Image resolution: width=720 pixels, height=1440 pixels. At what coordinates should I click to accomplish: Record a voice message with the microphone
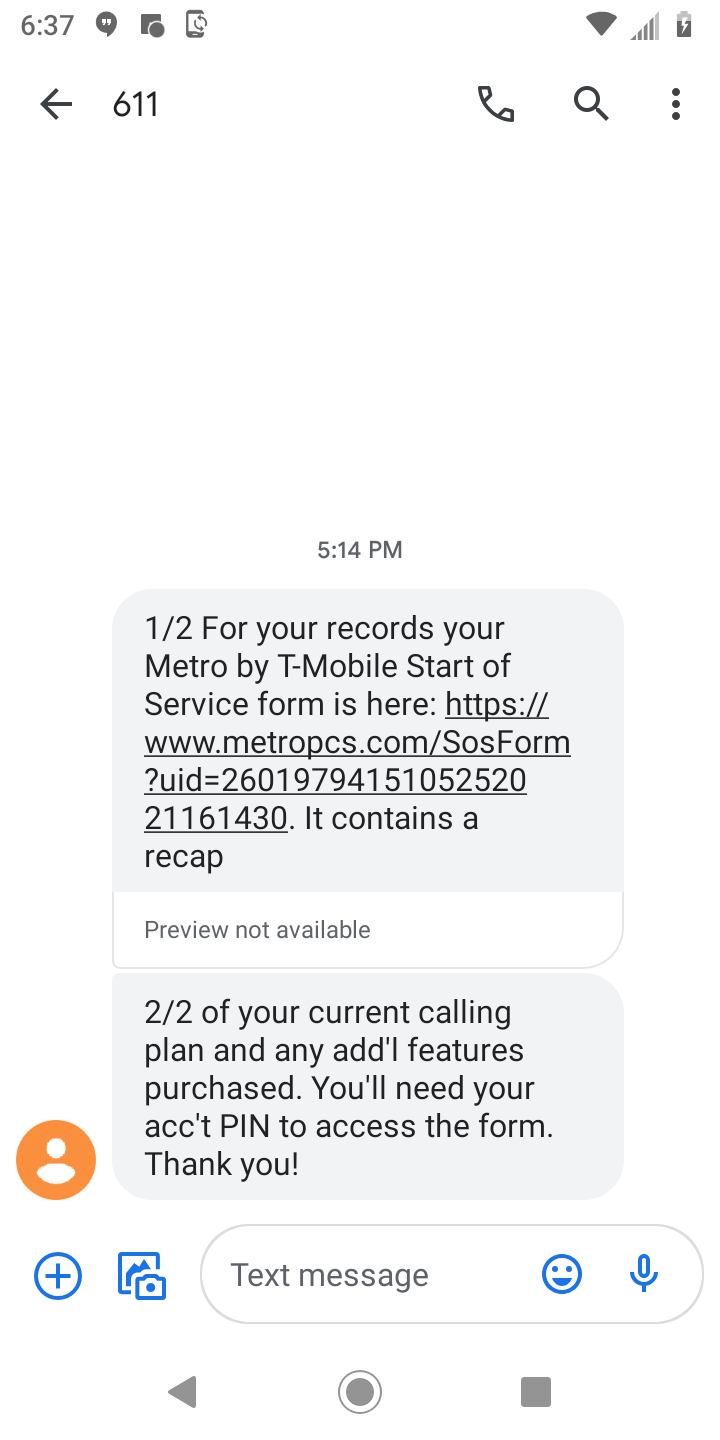(645, 1274)
